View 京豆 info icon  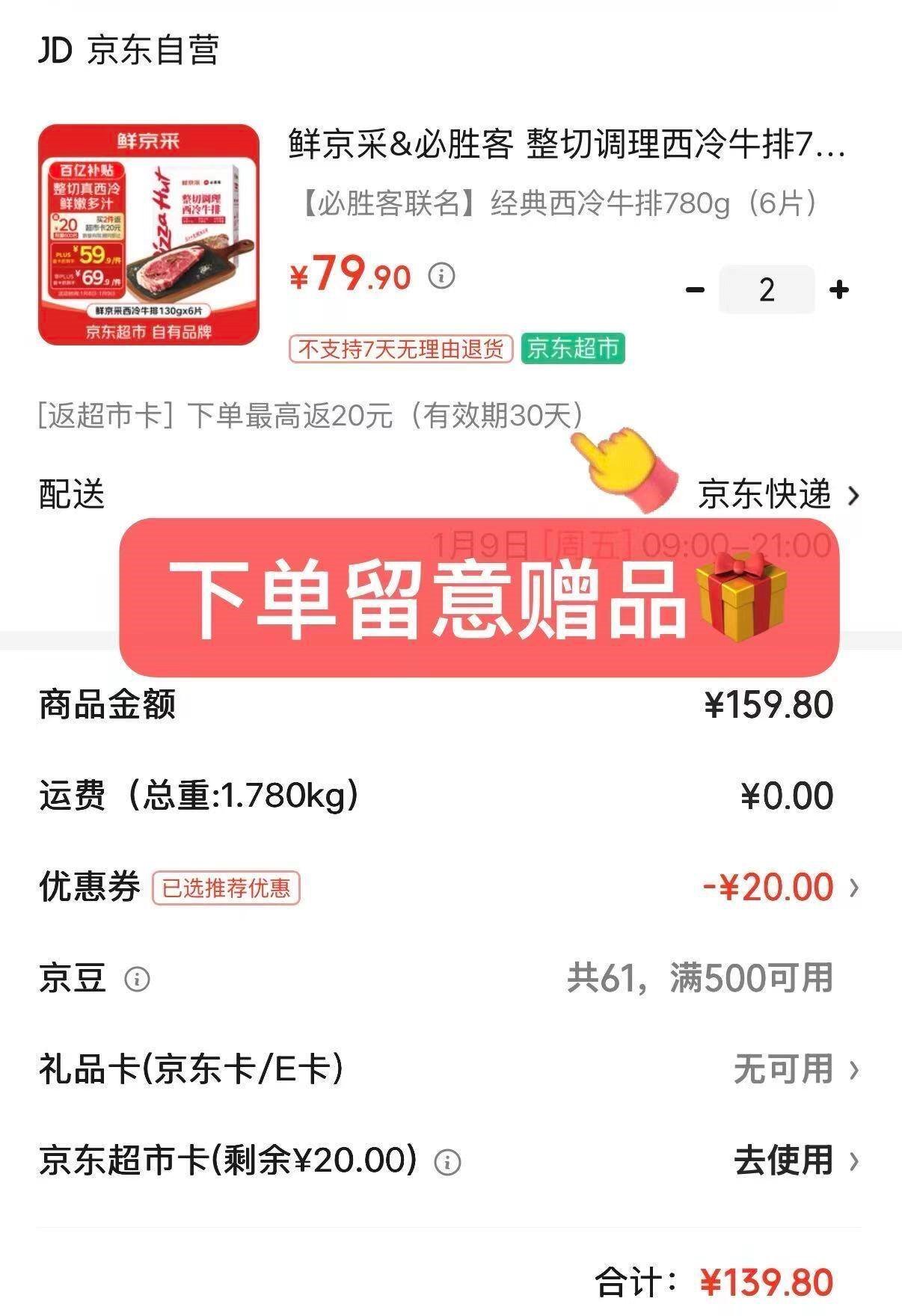137,979
